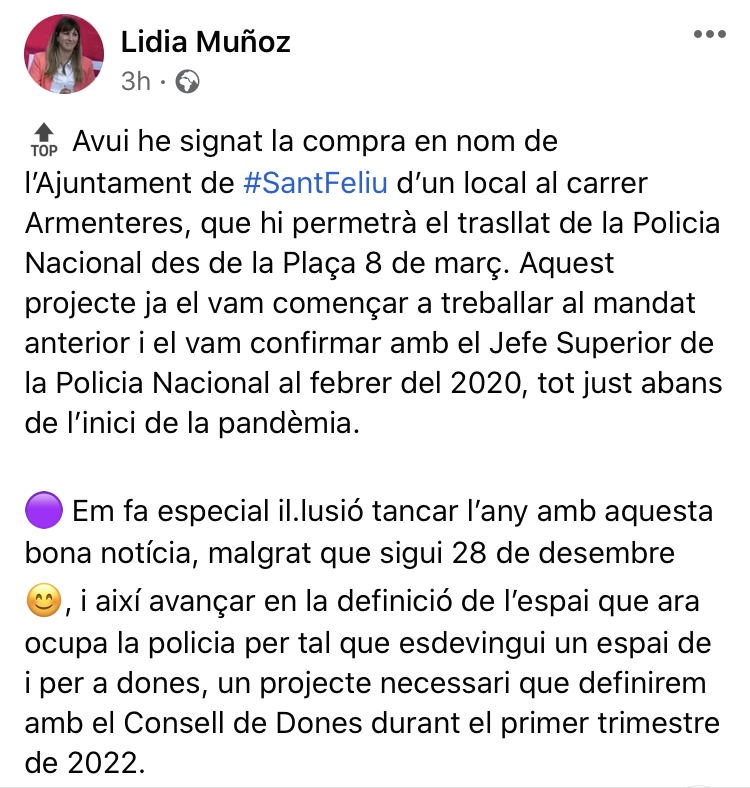Open Lidia Muñoz's profile picture
This screenshot has width=750, height=788.
pyautogui.click(x=63, y=54)
